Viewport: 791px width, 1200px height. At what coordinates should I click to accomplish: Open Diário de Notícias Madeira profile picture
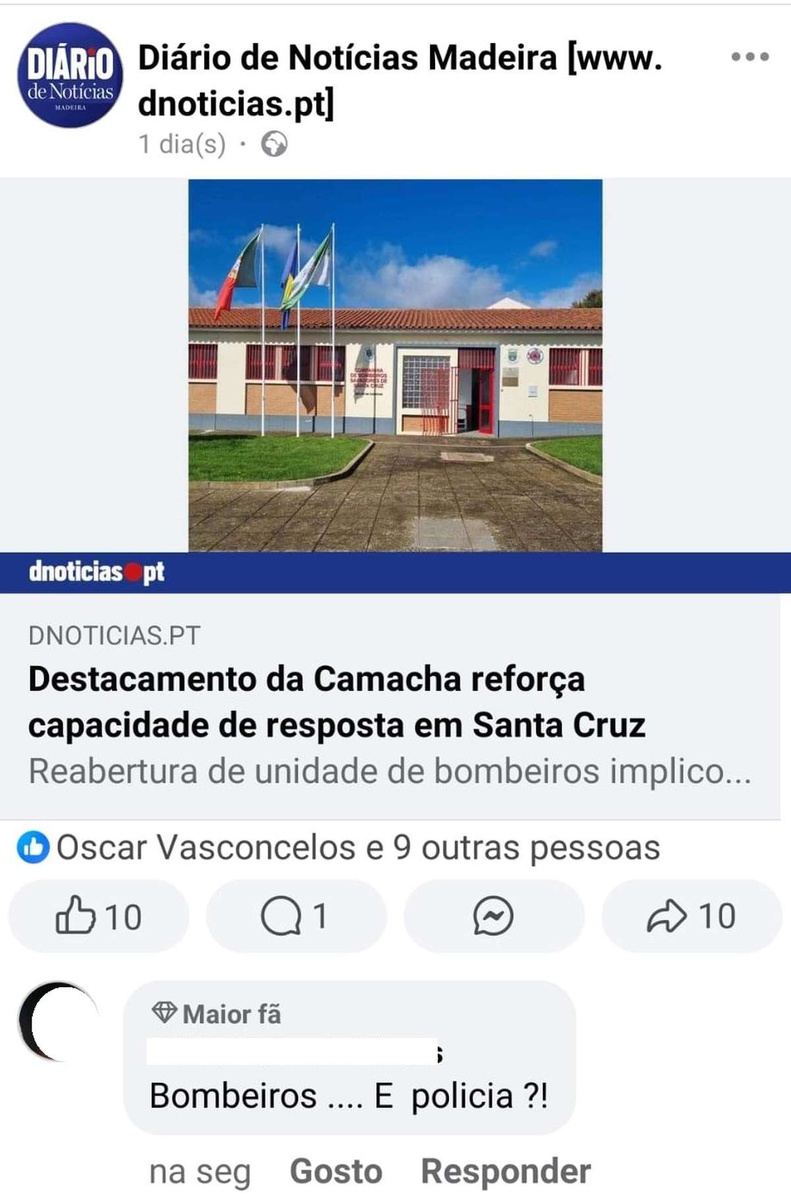(69, 75)
